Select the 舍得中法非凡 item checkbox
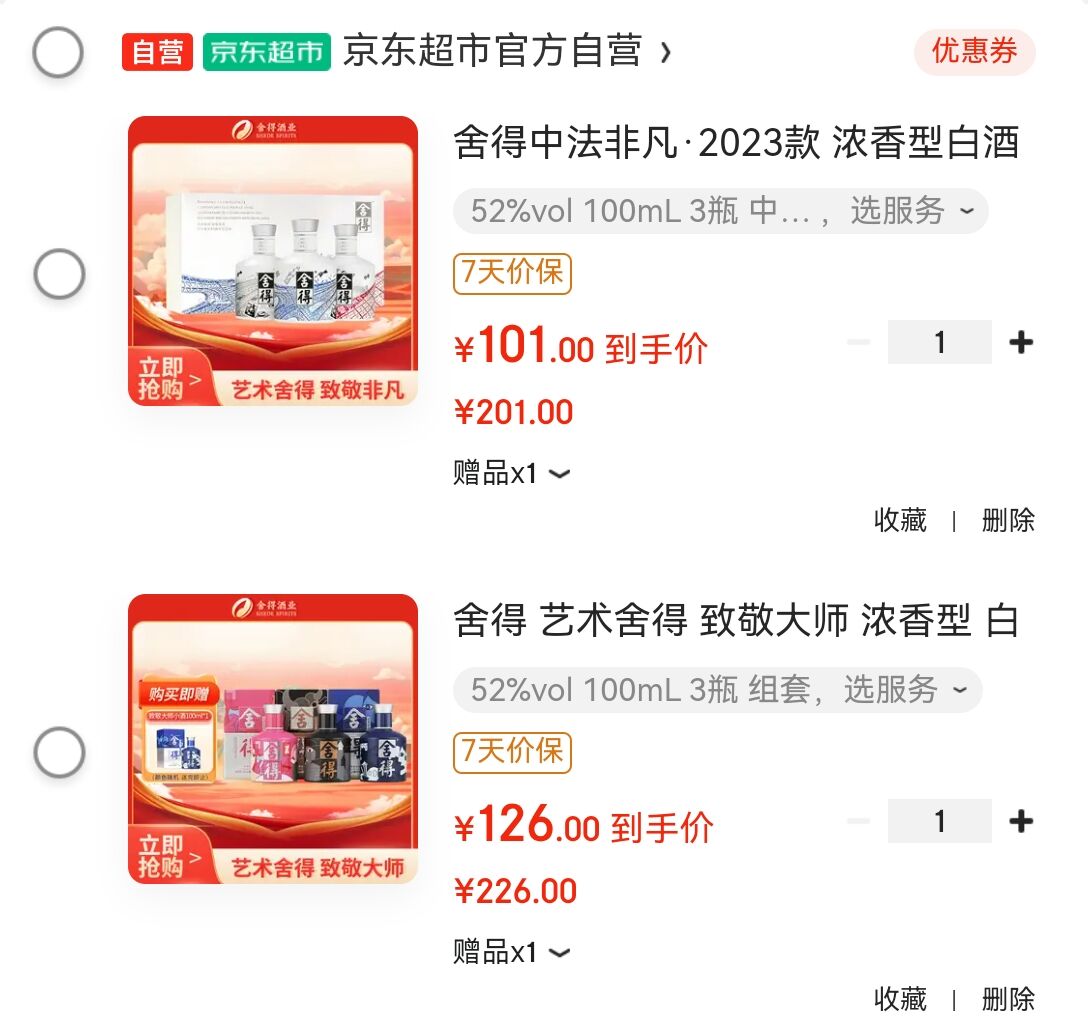Viewport: 1088px width, 1025px height. coord(60,273)
